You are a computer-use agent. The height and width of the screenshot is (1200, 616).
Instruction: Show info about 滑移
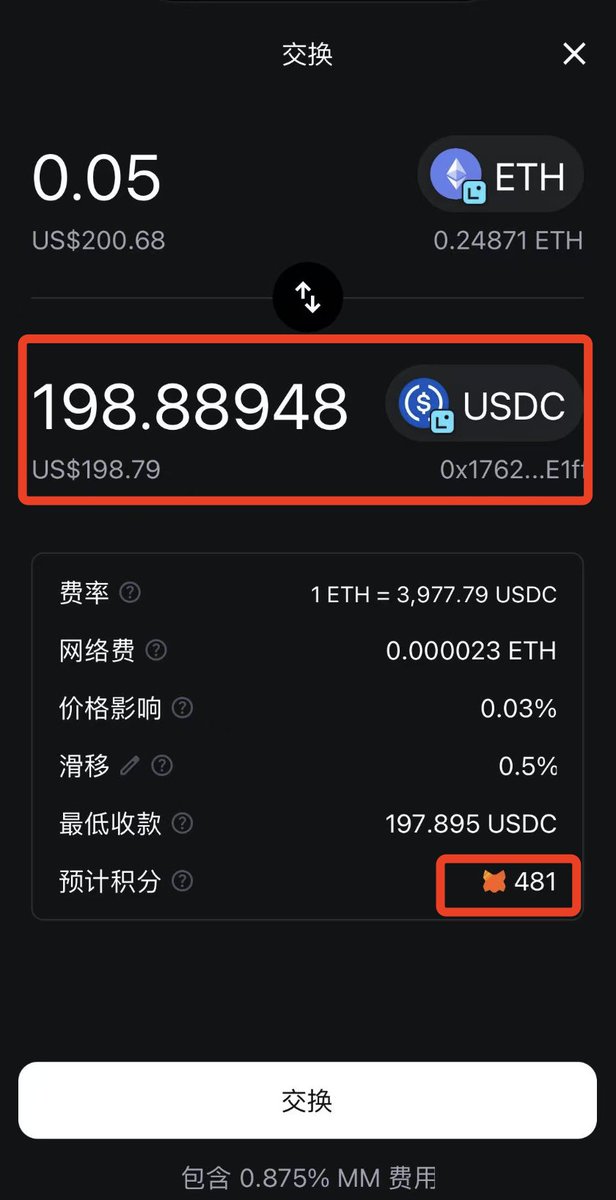tap(162, 766)
